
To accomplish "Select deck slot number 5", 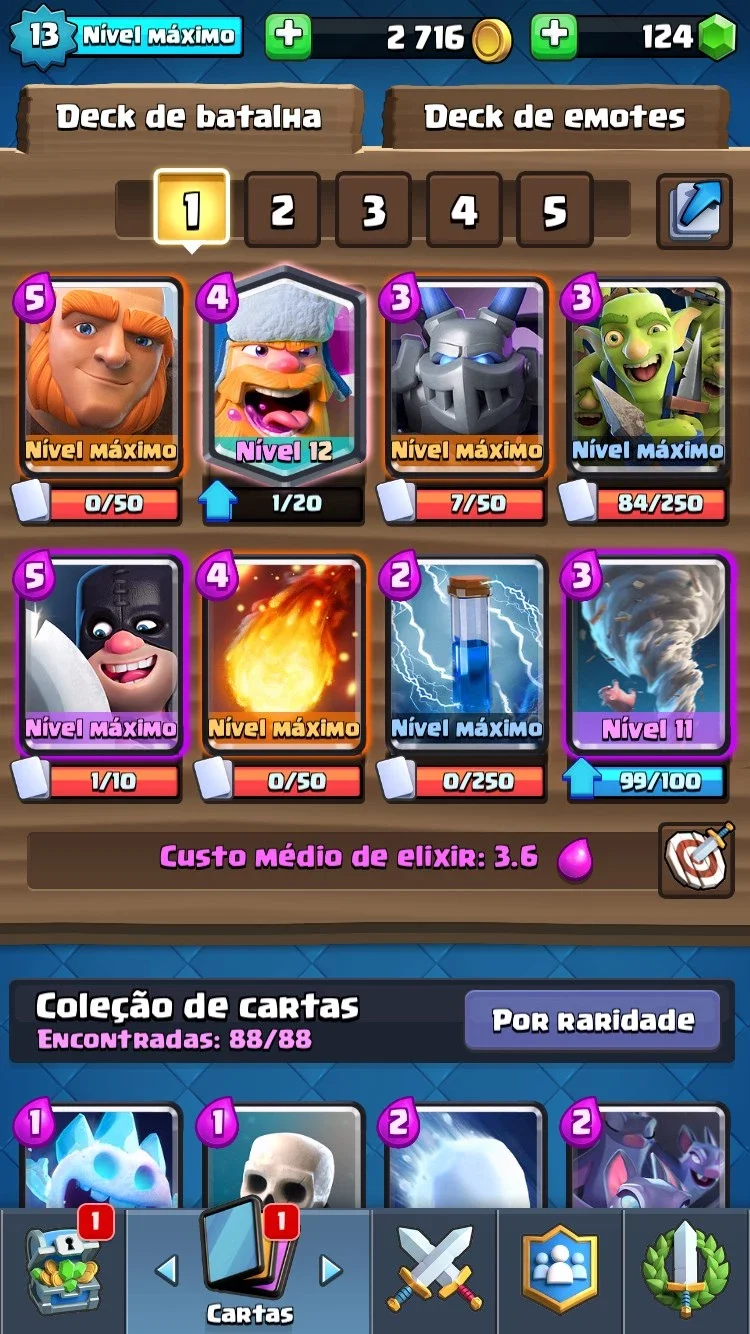I will tap(555, 210).
